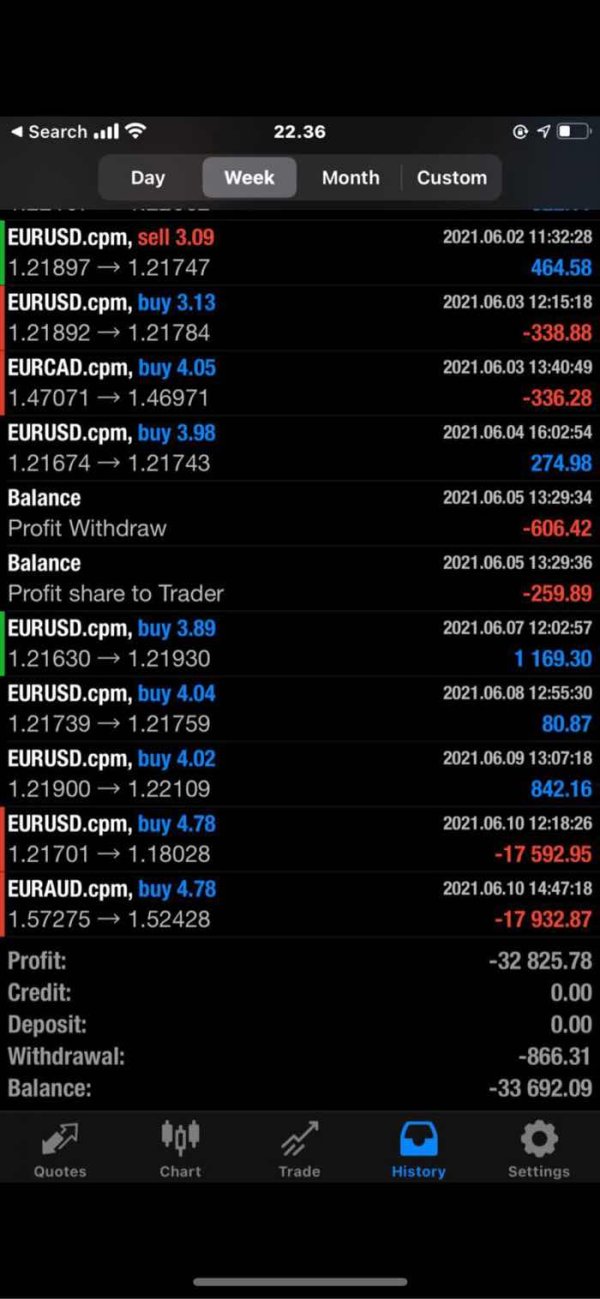Switch to the Day period

147,178
